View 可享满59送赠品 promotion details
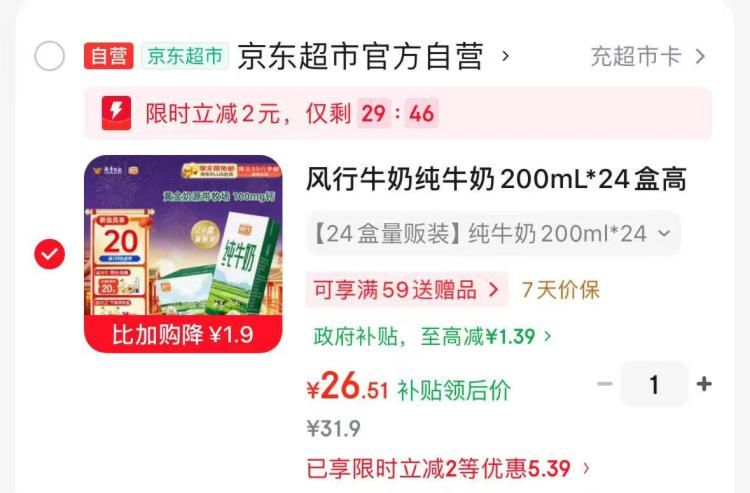750x493 pixels. [x=405, y=290]
